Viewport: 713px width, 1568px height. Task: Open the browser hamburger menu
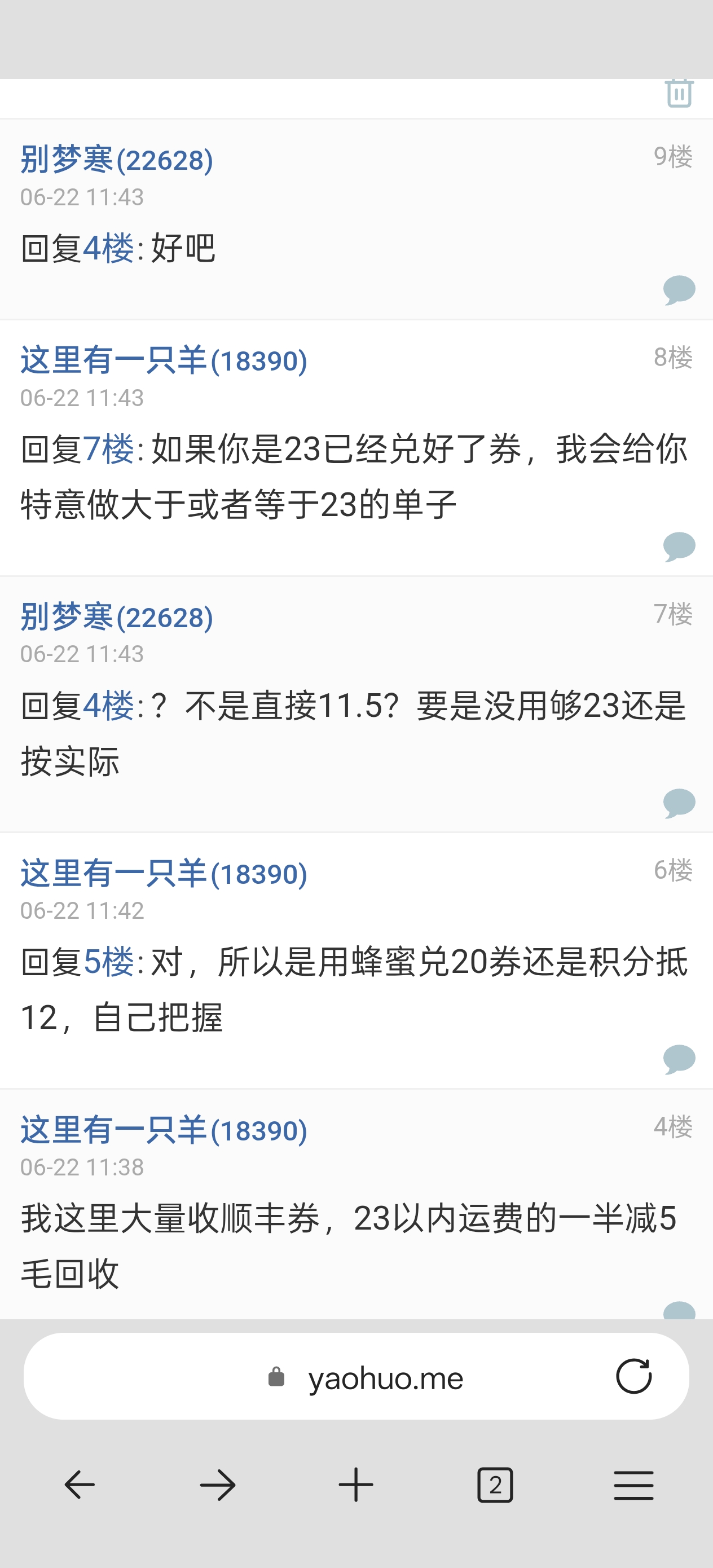634,1485
